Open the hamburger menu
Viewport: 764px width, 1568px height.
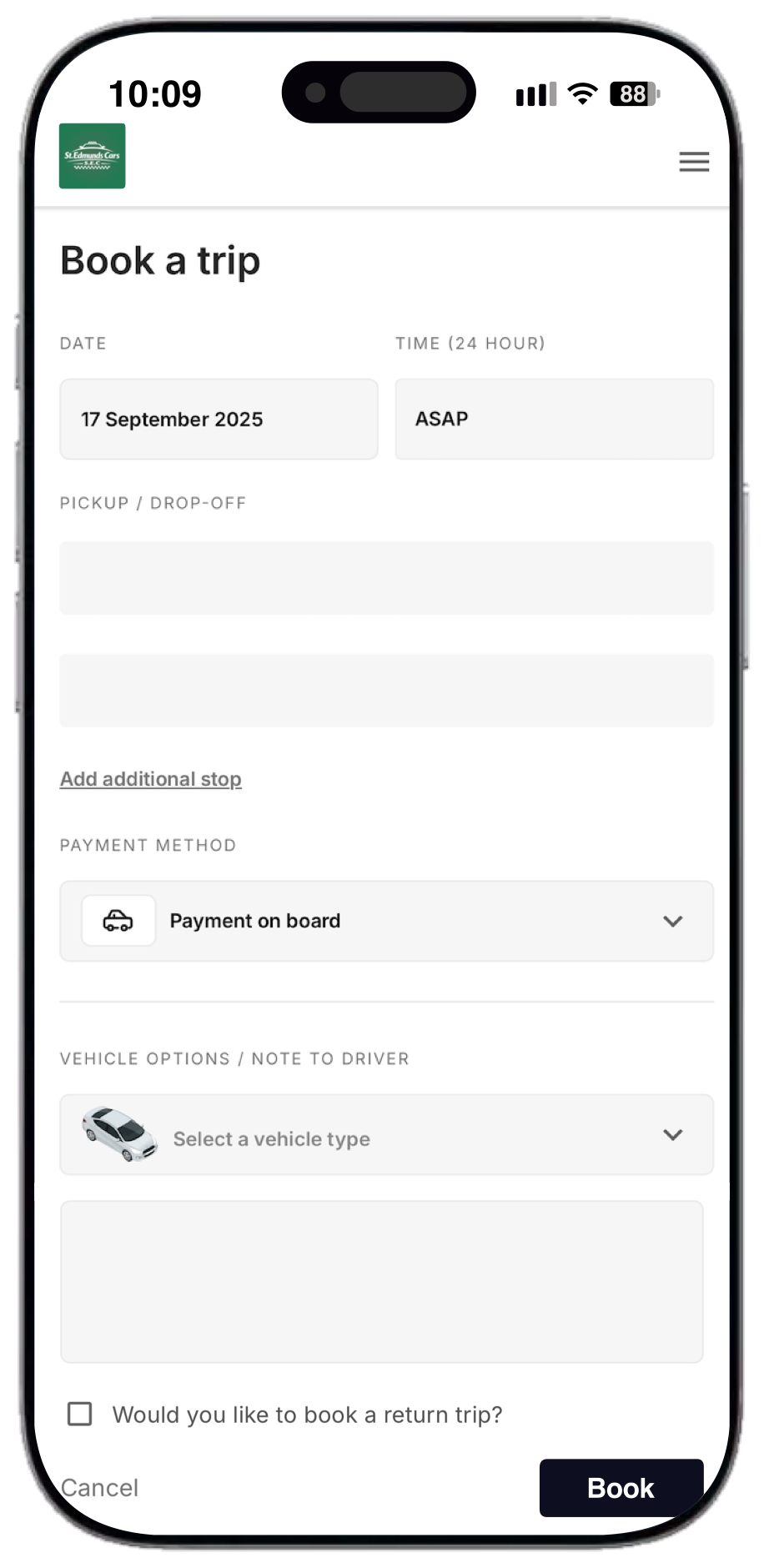(694, 162)
